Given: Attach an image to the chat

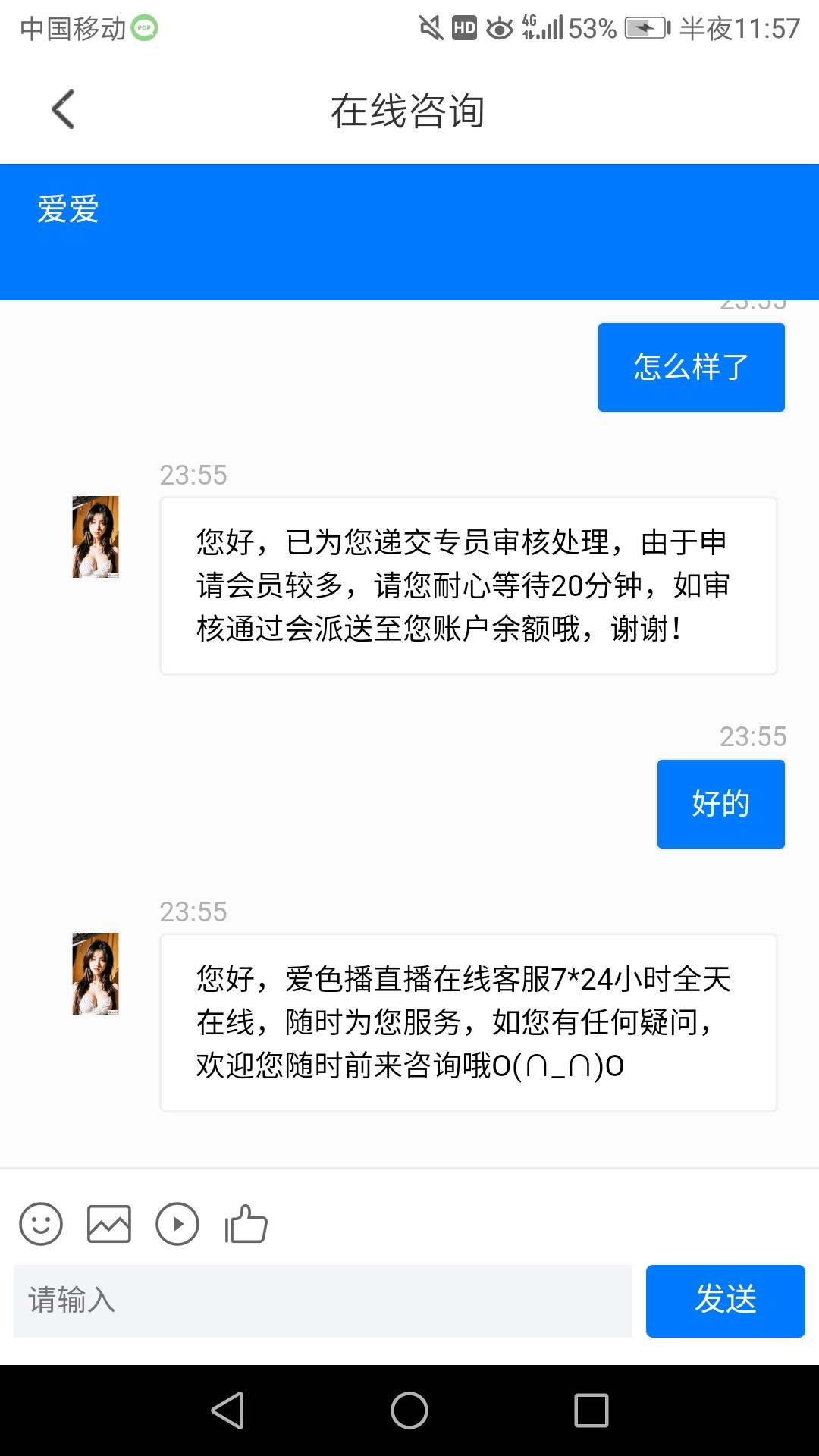Looking at the screenshot, I should click(109, 1224).
